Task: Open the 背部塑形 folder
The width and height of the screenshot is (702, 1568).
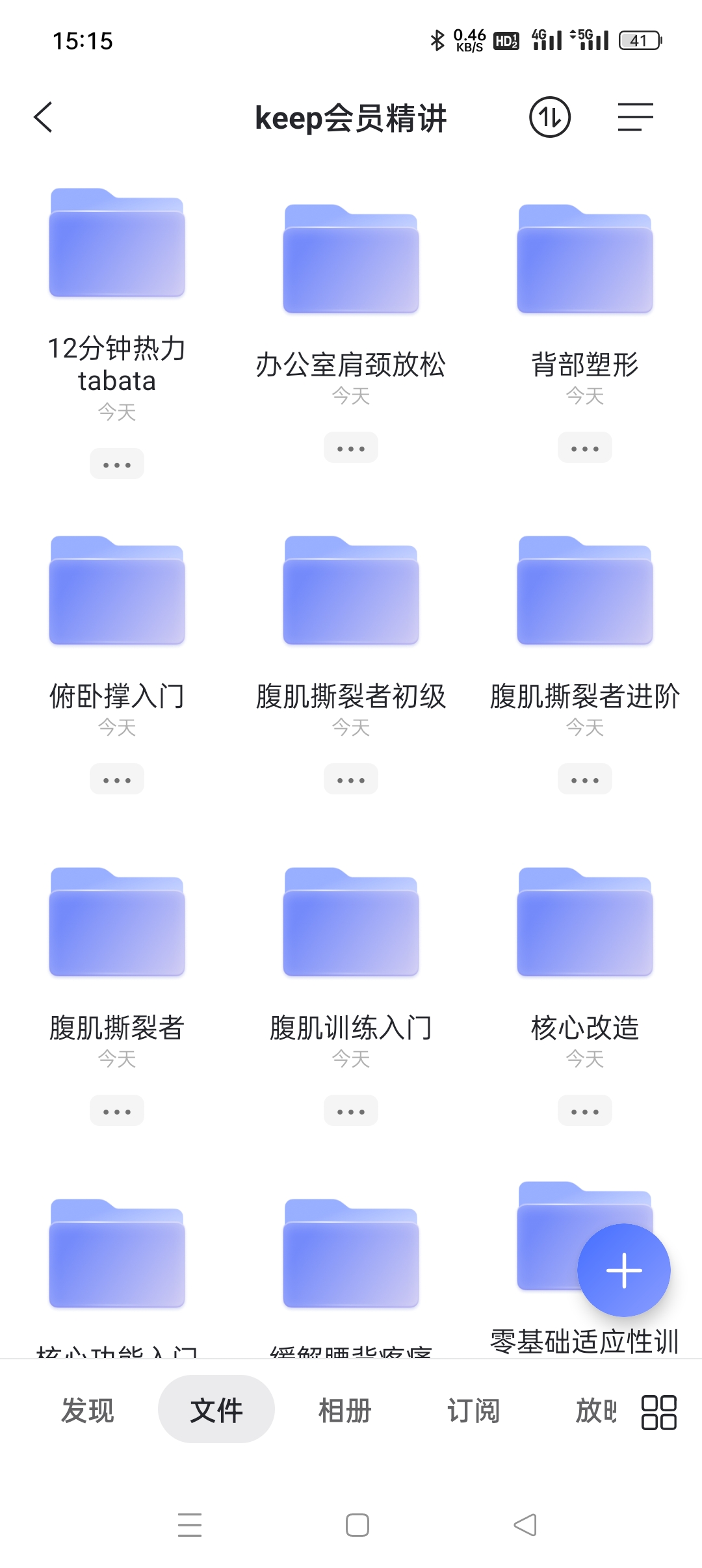Action: (x=585, y=259)
